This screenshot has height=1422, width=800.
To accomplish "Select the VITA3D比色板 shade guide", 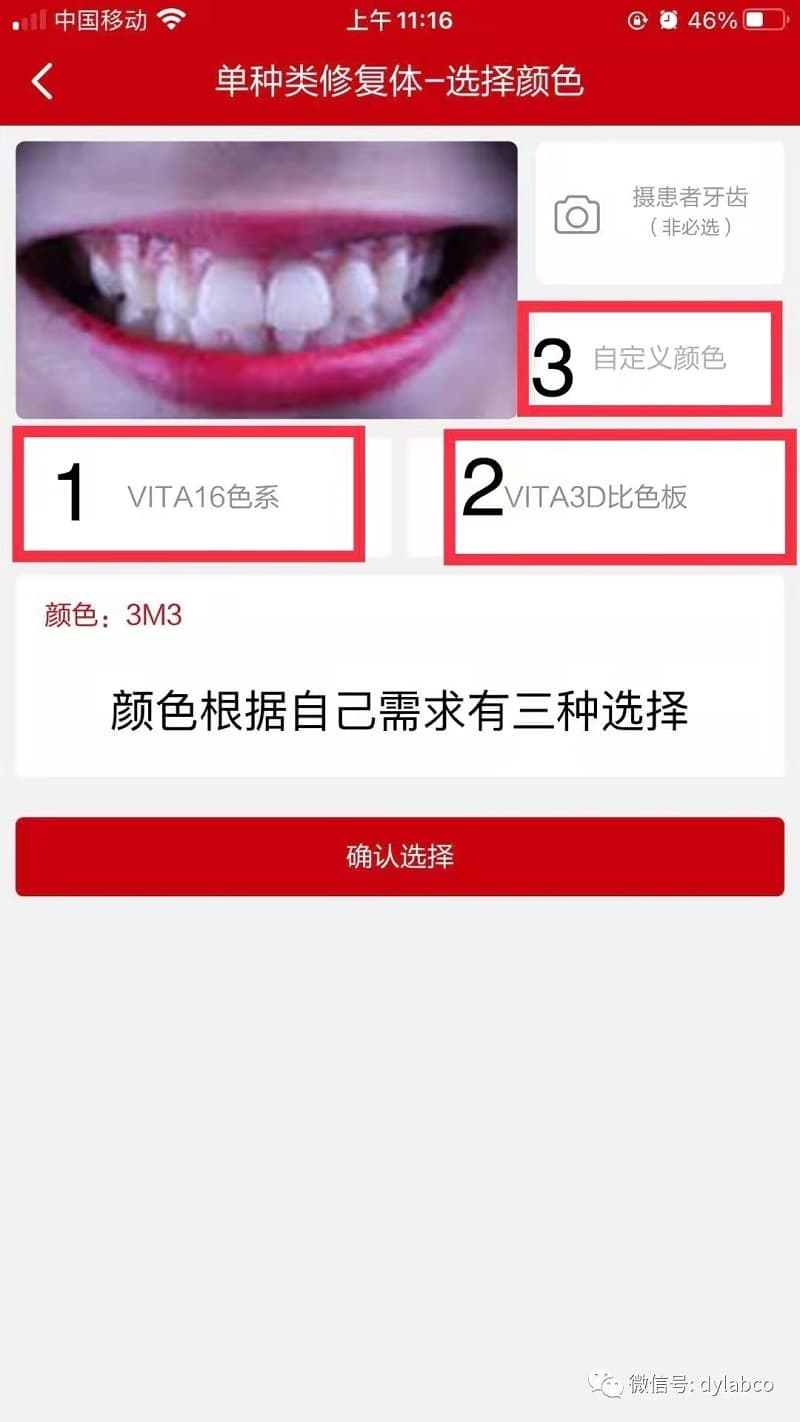I will pos(598,496).
